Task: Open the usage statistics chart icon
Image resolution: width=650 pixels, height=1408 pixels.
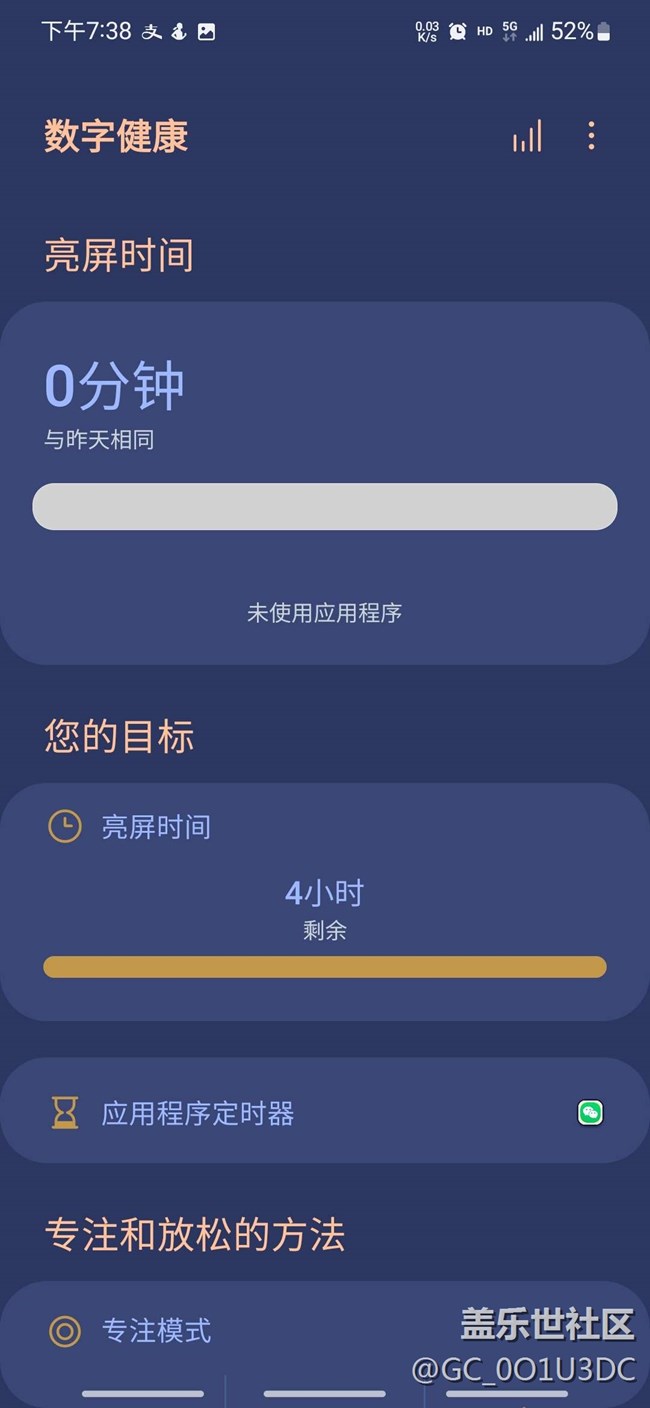Action: [x=527, y=136]
